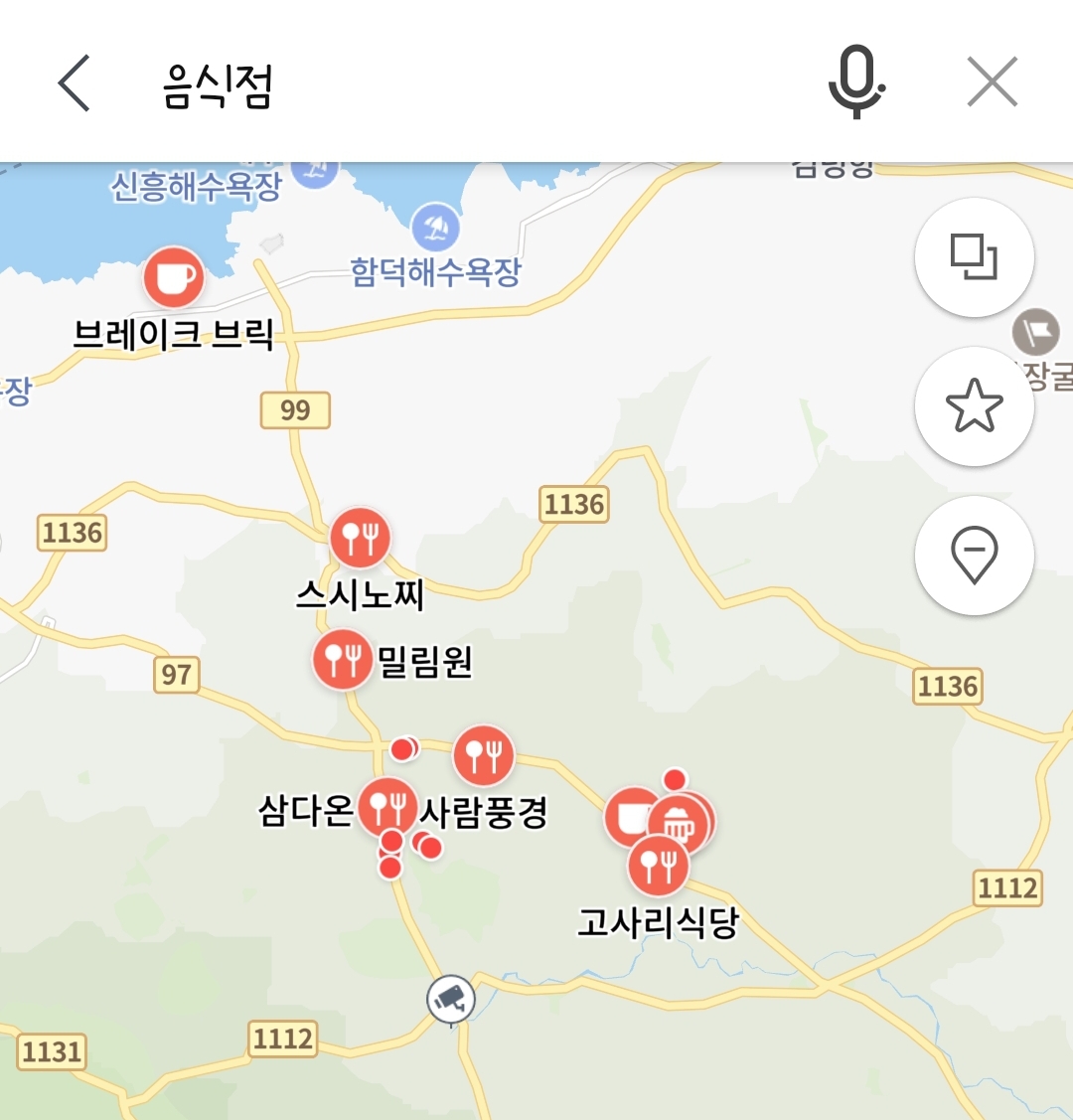This screenshot has height=1120, width=1073.
Task: Open the map layers icon on the right
Action: coord(975,256)
